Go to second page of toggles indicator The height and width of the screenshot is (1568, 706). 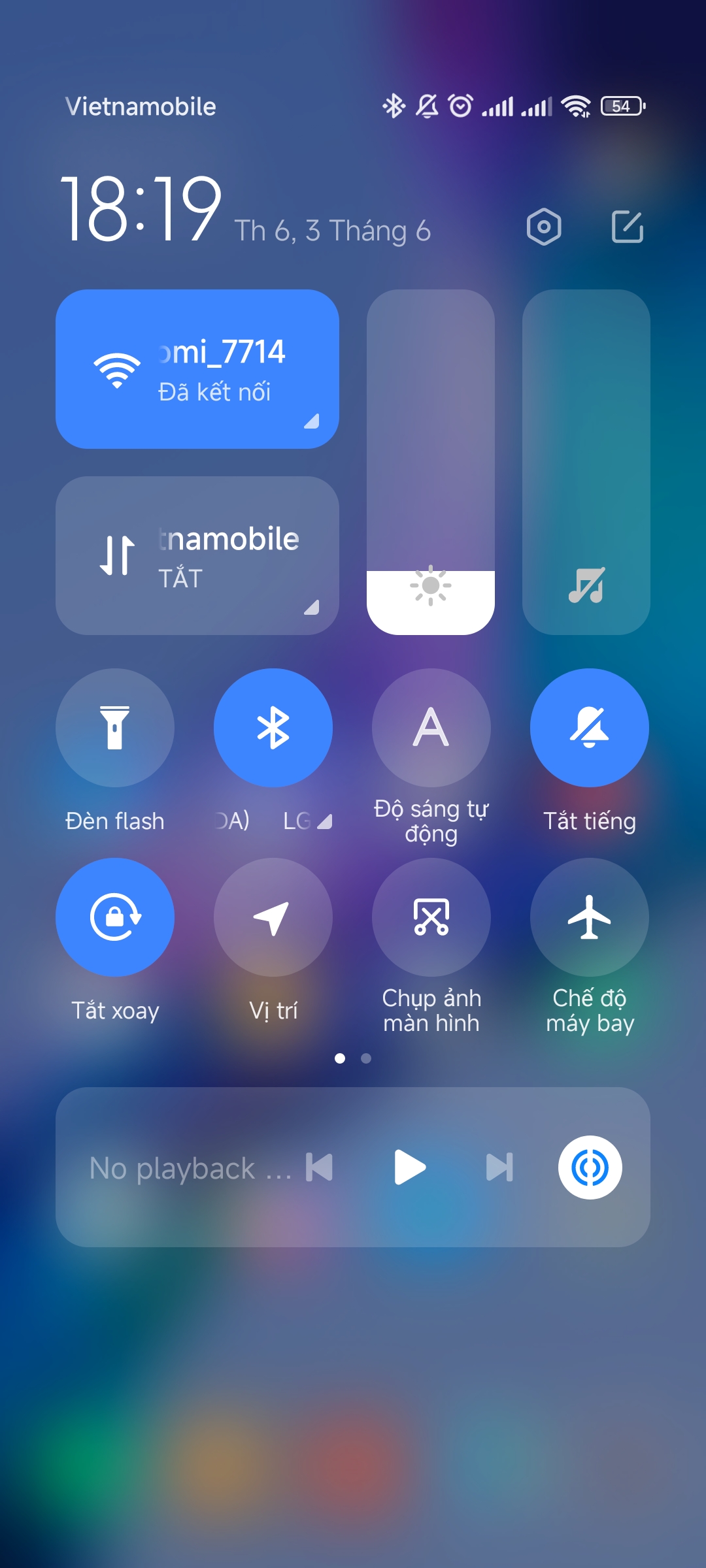point(366,1058)
